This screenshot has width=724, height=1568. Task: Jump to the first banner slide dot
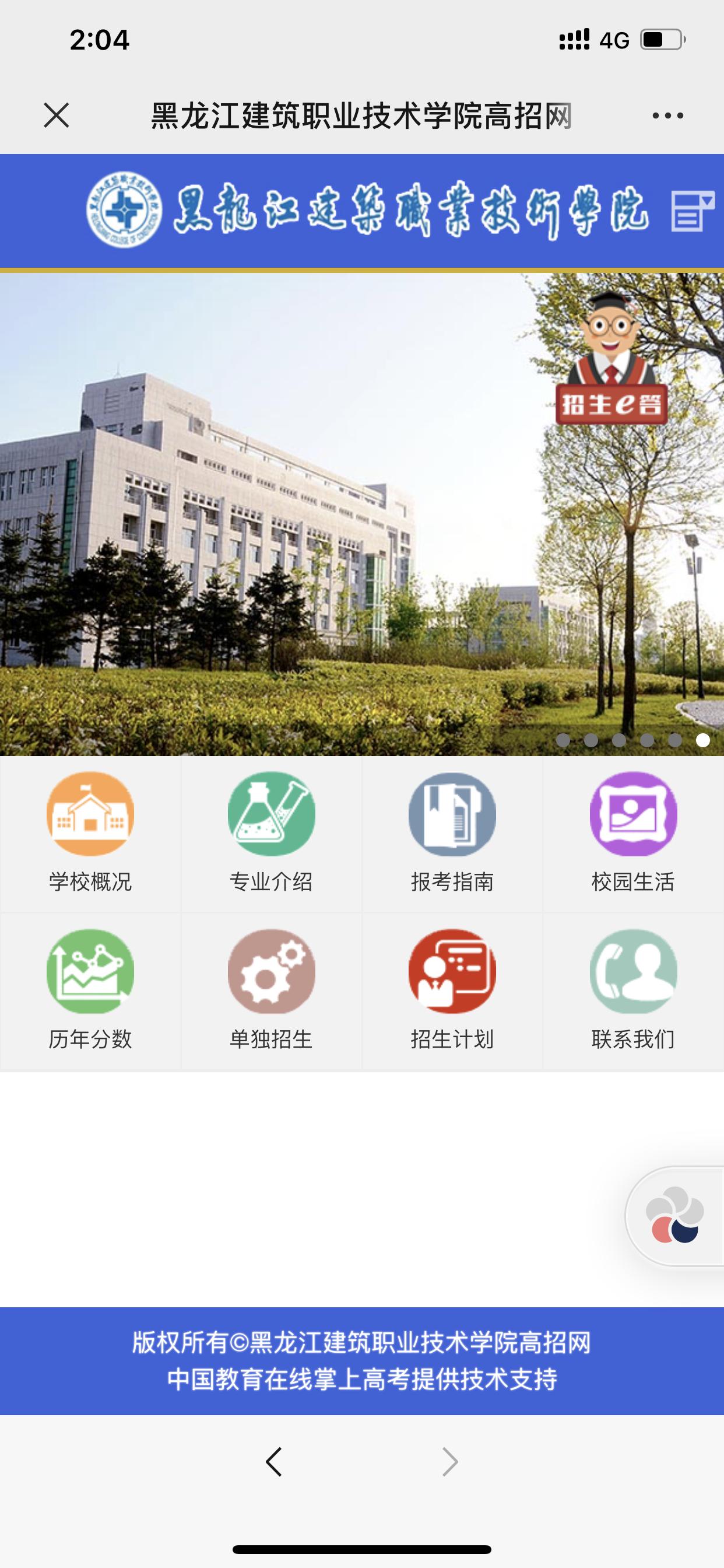pos(563,740)
